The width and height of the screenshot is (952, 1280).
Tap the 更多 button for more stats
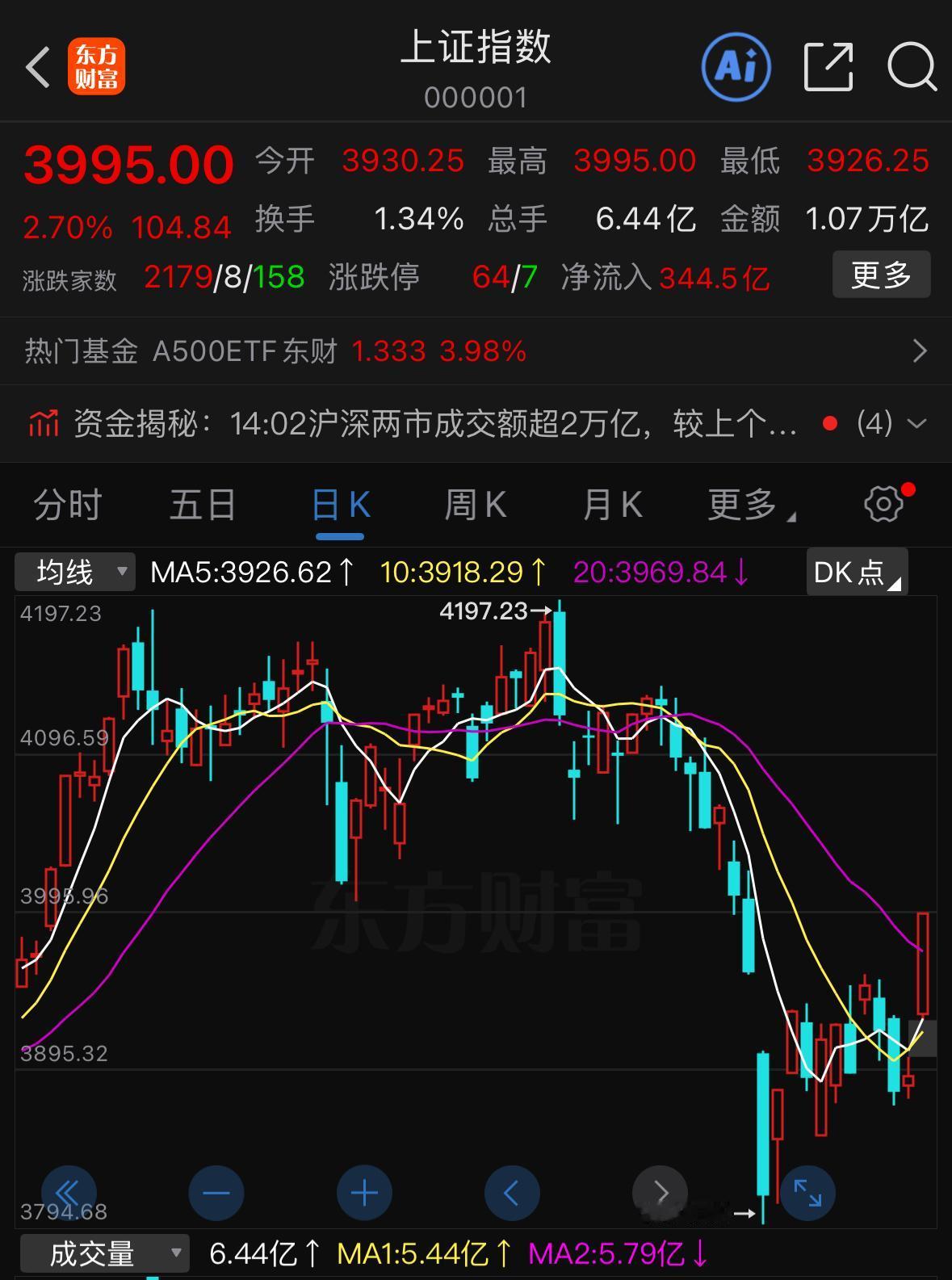pos(881,275)
